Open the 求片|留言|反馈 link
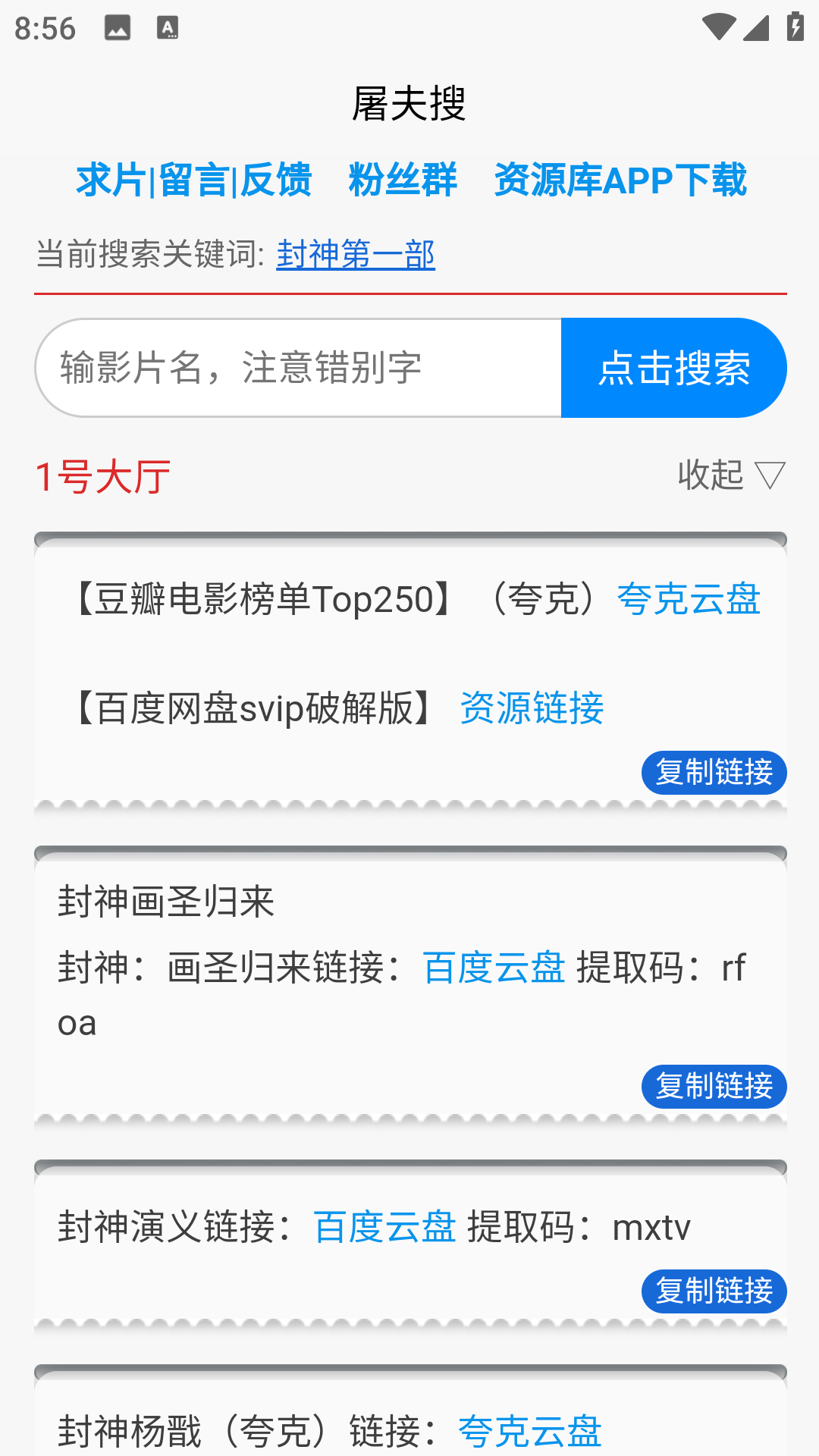Screen dimensions: 819x1456 [x=193, y=180]
